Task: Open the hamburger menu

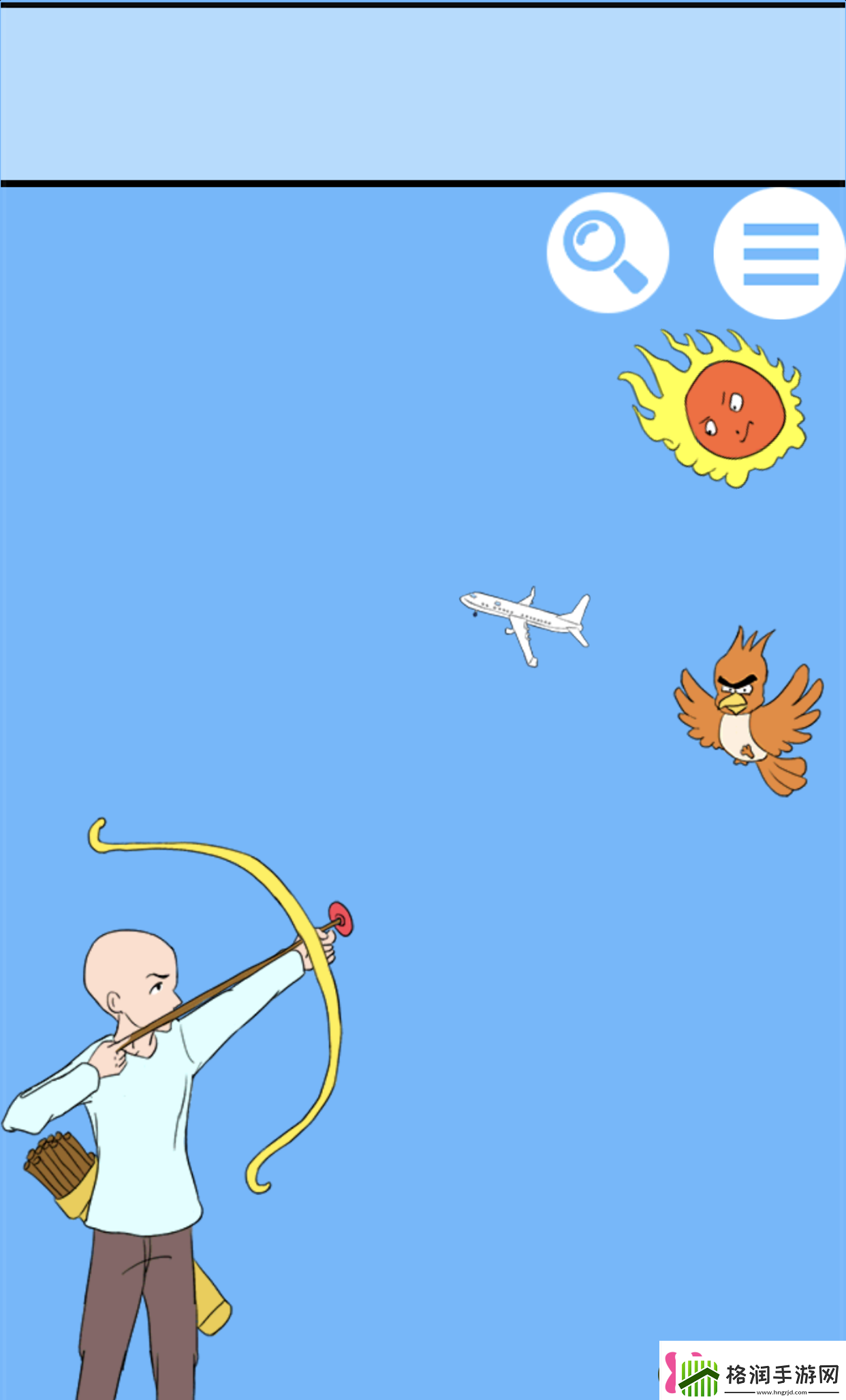Action: pyautogui.click(x=779, y=253)
